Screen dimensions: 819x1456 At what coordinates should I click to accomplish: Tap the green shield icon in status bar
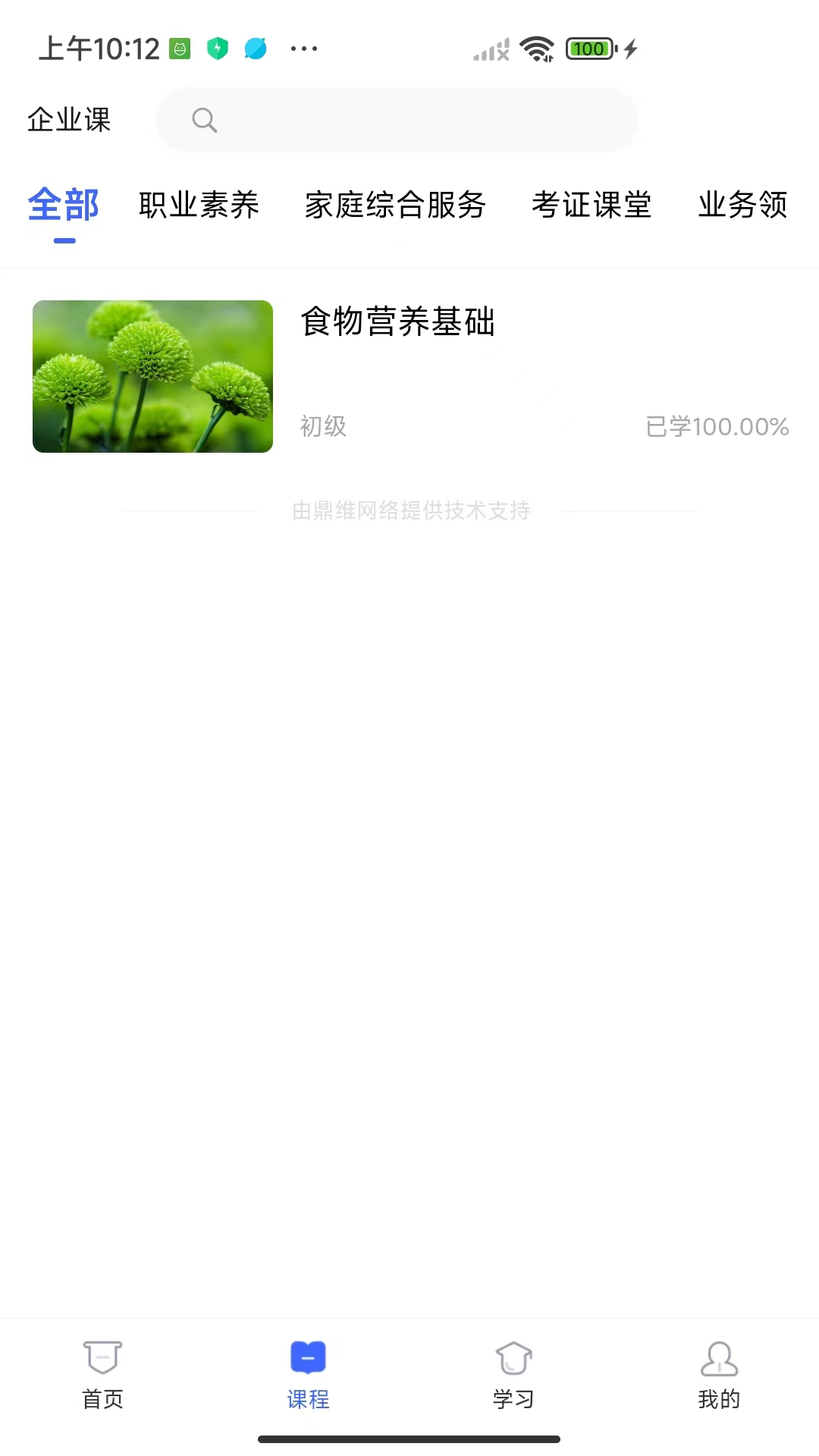click(x=218, y=47)
